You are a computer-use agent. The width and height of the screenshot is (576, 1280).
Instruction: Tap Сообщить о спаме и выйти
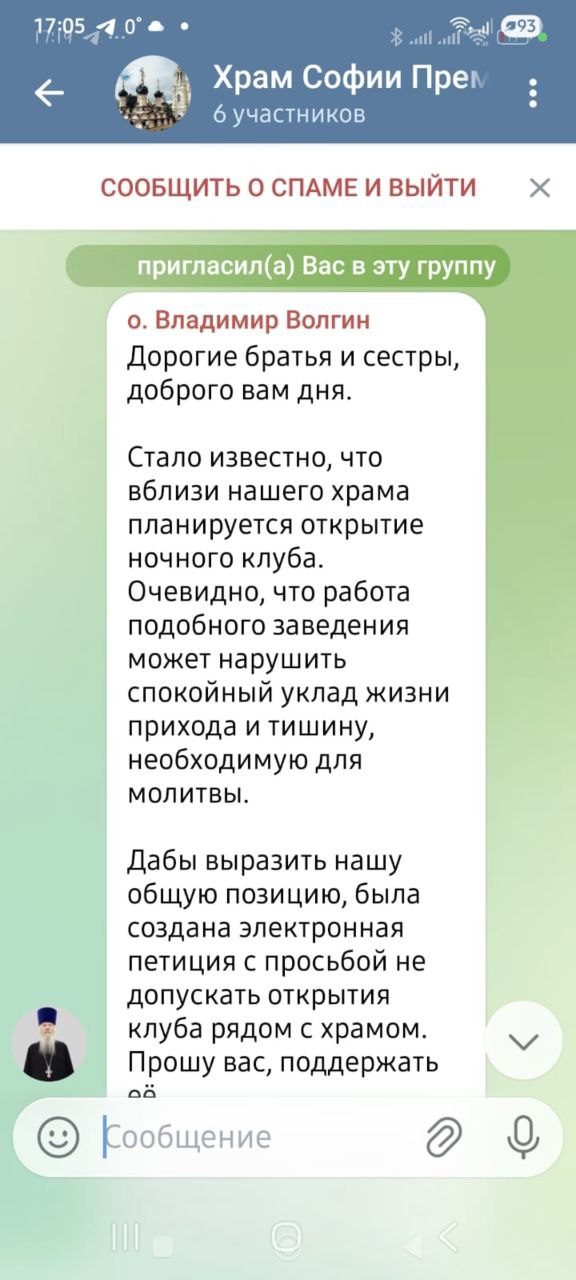point(288,187)
